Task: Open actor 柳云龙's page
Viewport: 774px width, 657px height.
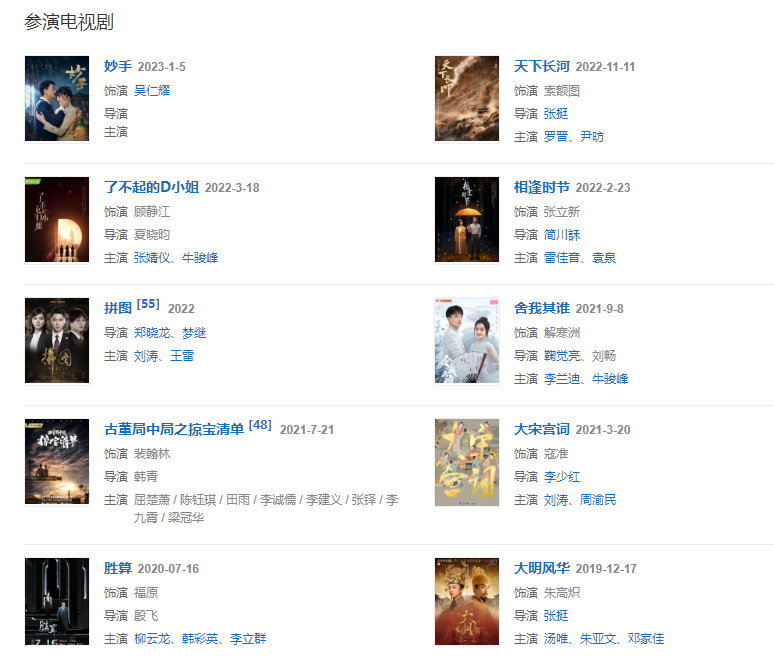Action: pyautogui.click(x=152, y=638)
